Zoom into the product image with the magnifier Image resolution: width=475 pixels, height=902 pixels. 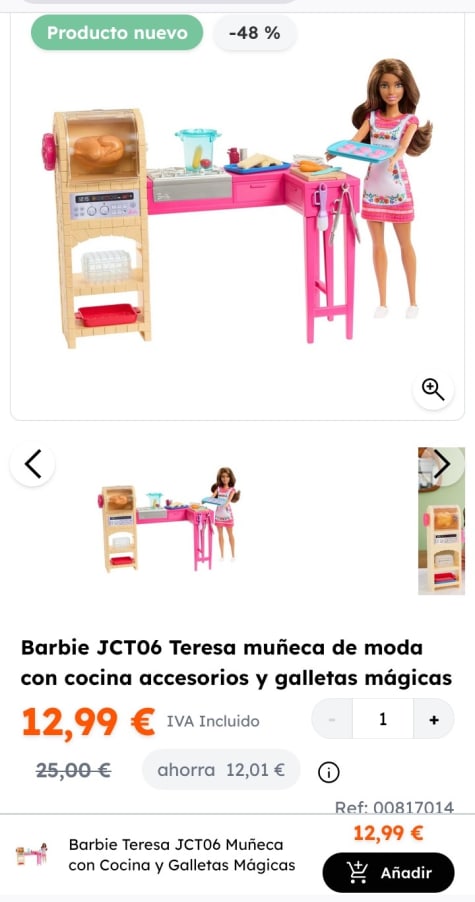coord(433,389)
